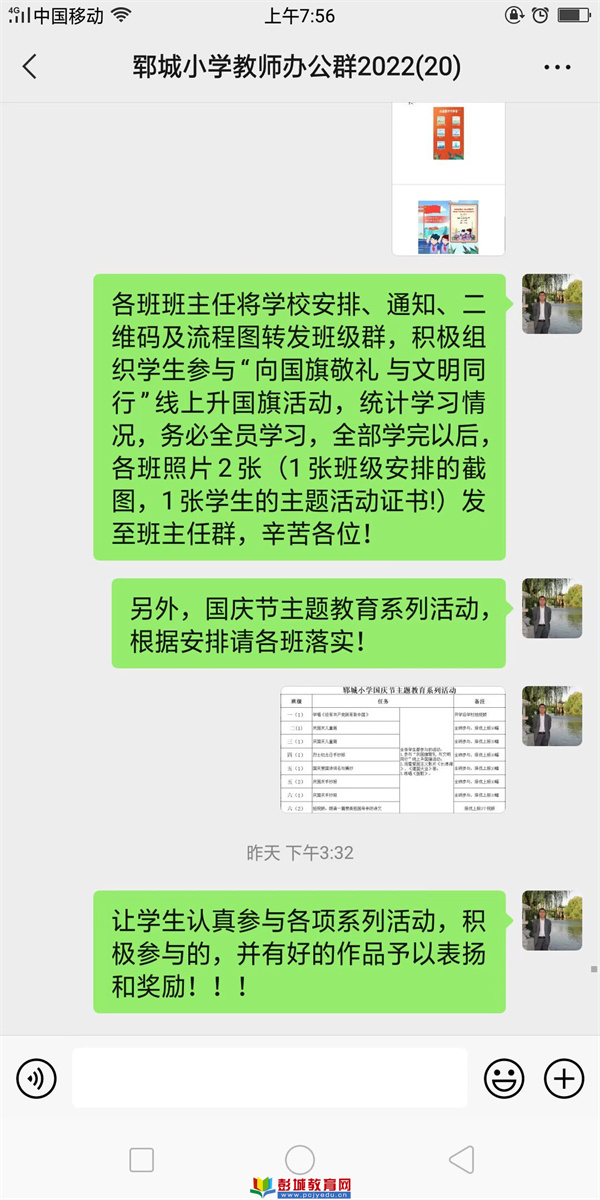Open recent apps via square button

click(x=142, y=1160)
